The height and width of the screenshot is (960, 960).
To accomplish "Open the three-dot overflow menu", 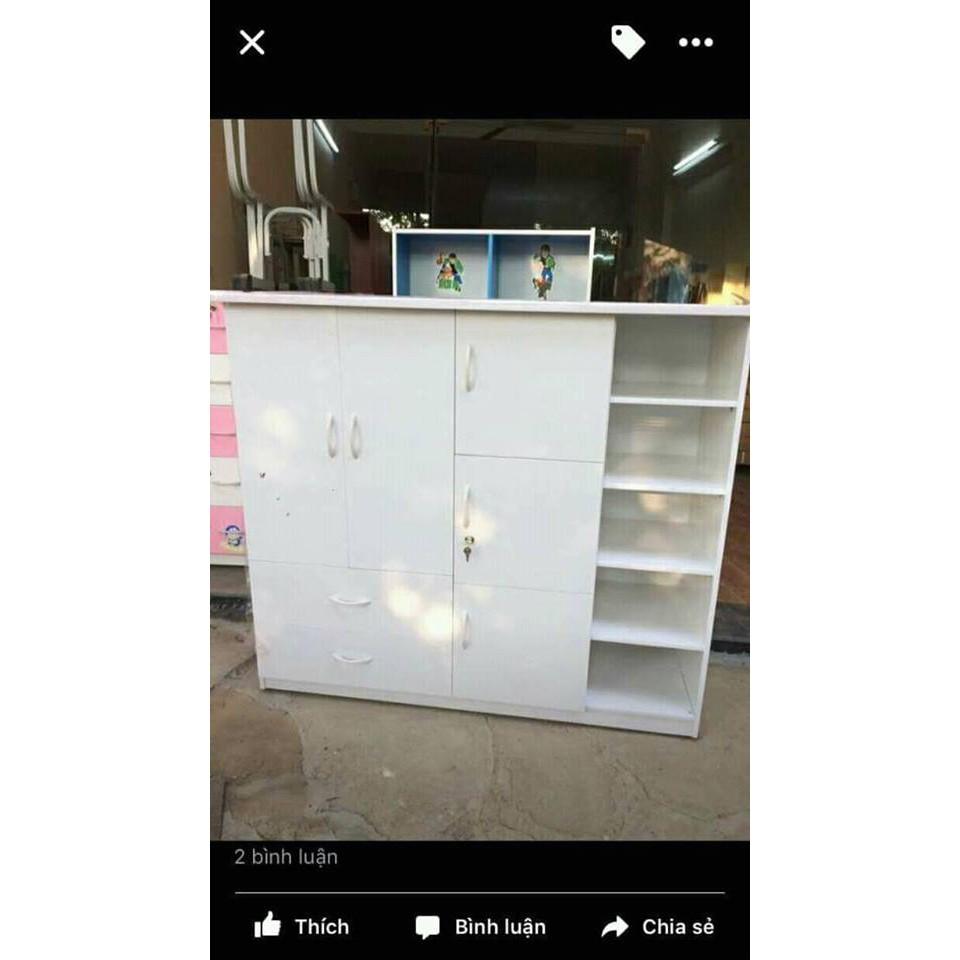I will (x=696, y=42).
